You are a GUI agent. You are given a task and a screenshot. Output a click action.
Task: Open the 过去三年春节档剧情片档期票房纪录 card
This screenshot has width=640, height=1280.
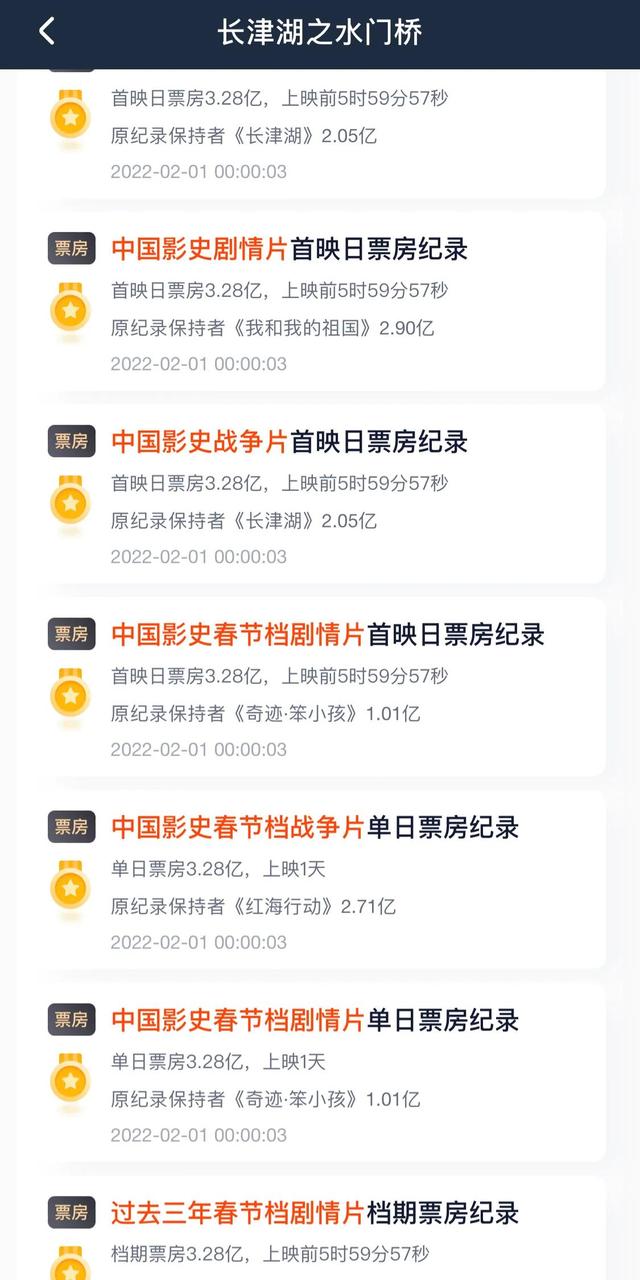[320, 1228]
